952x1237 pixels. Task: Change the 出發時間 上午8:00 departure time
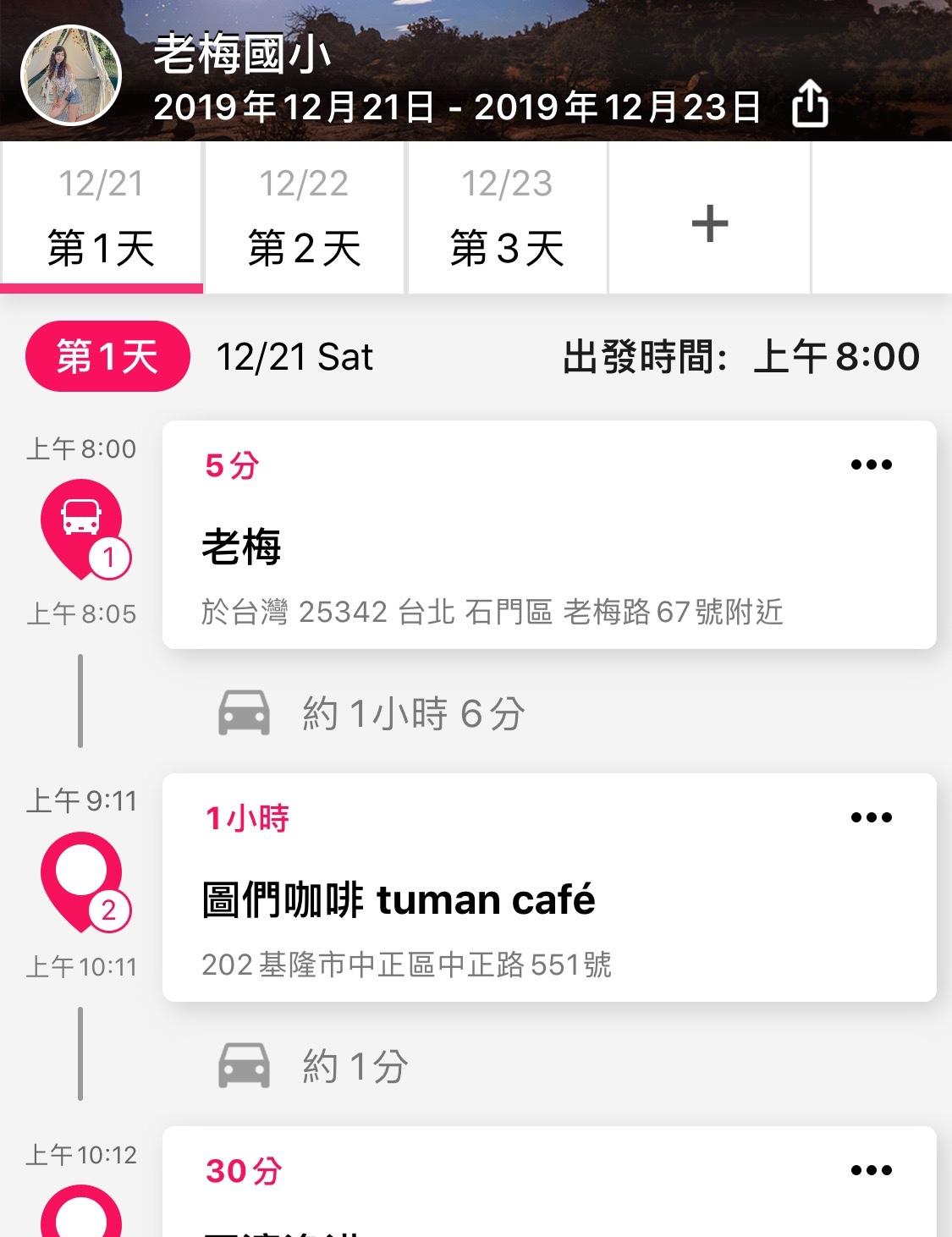(x=740, y=357)
